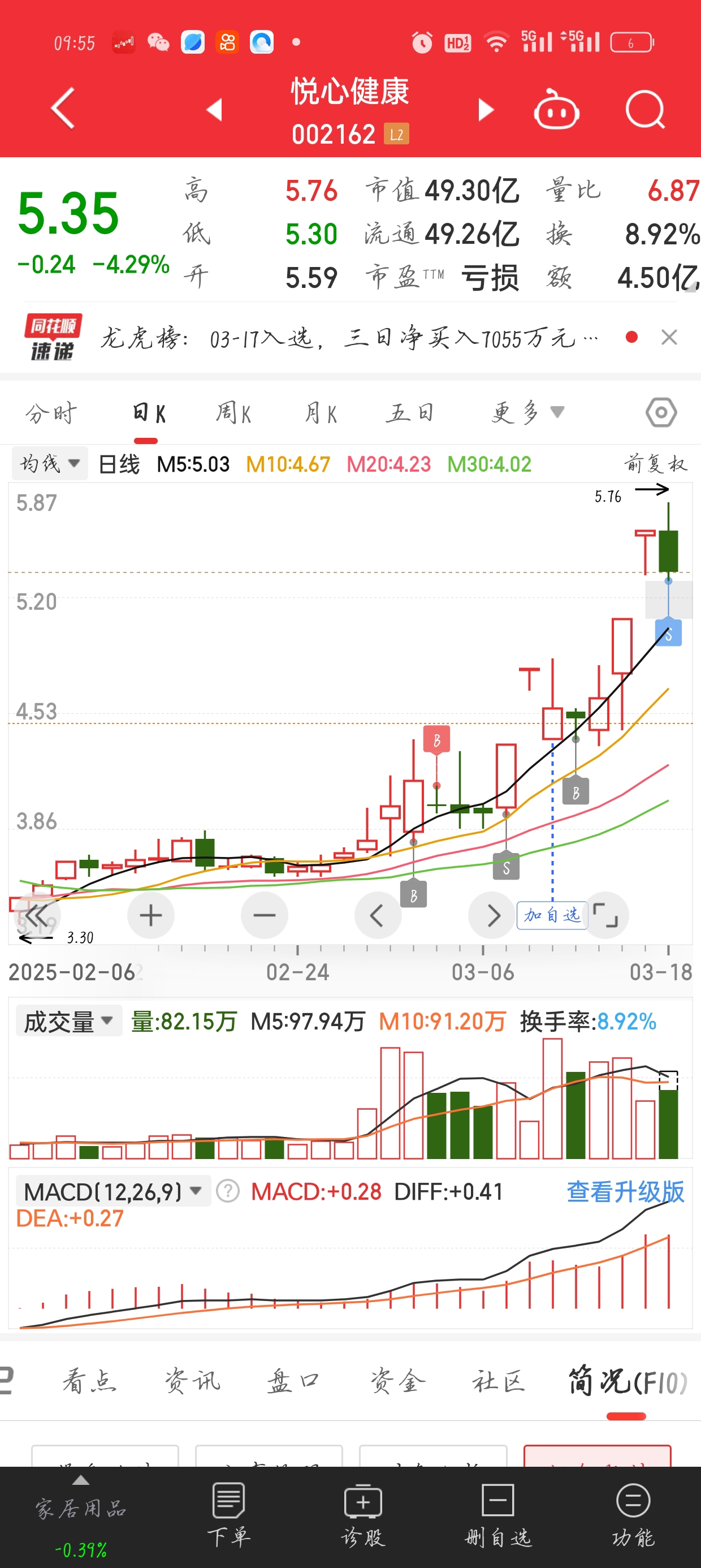Image resolution: width=701 pixels, height=1568 pixels.
Task: Open the 更多 chart period dropdown
Action: click(x=527, y=413)
